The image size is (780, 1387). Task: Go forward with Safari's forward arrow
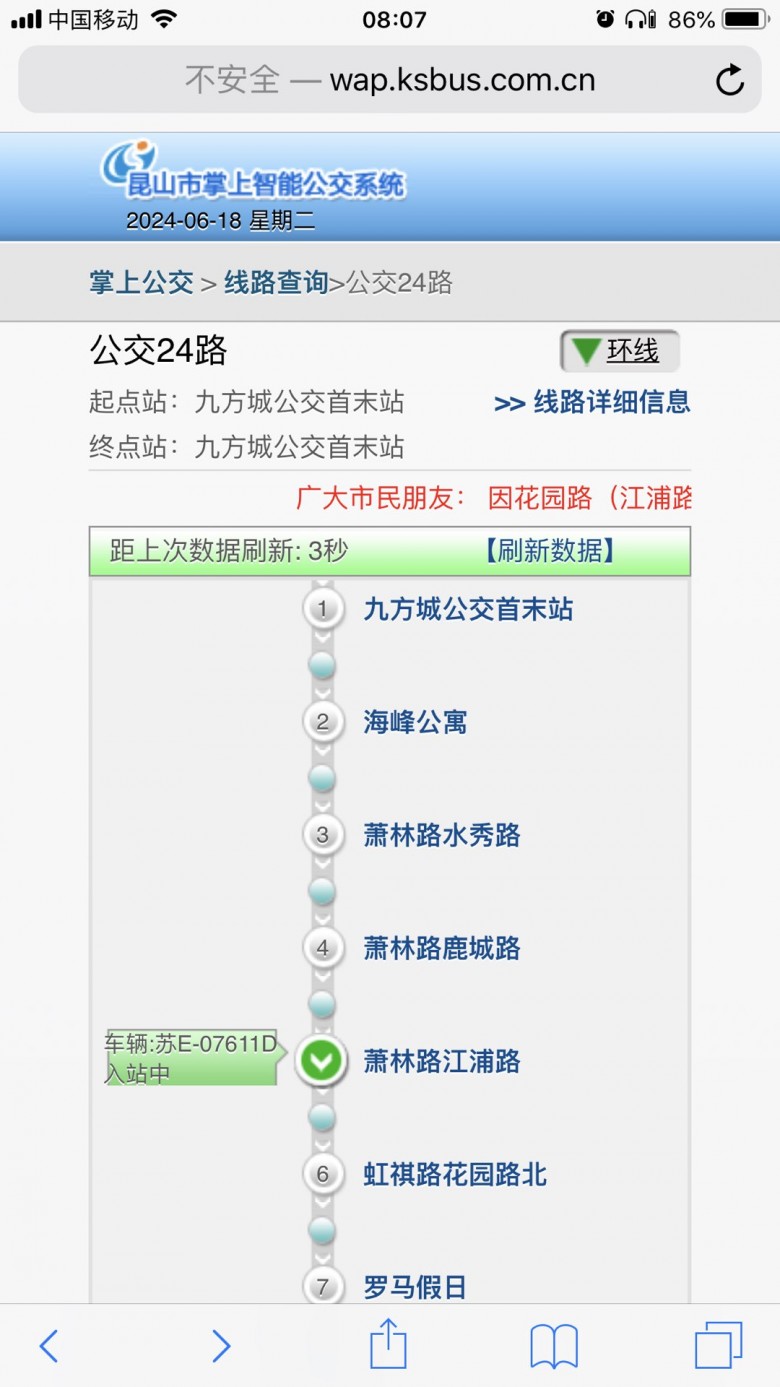coord(221,1346)
